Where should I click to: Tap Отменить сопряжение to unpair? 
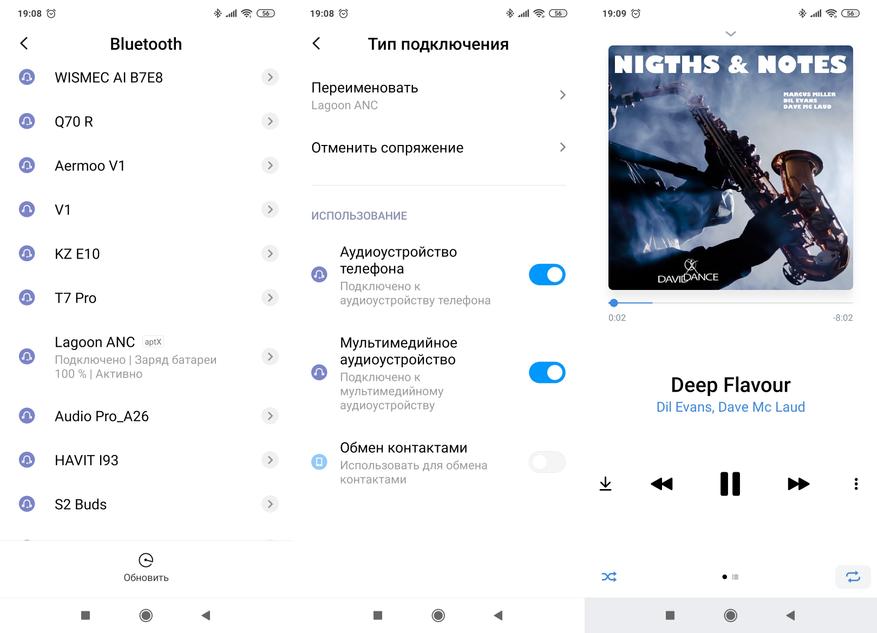click(438, 148)
